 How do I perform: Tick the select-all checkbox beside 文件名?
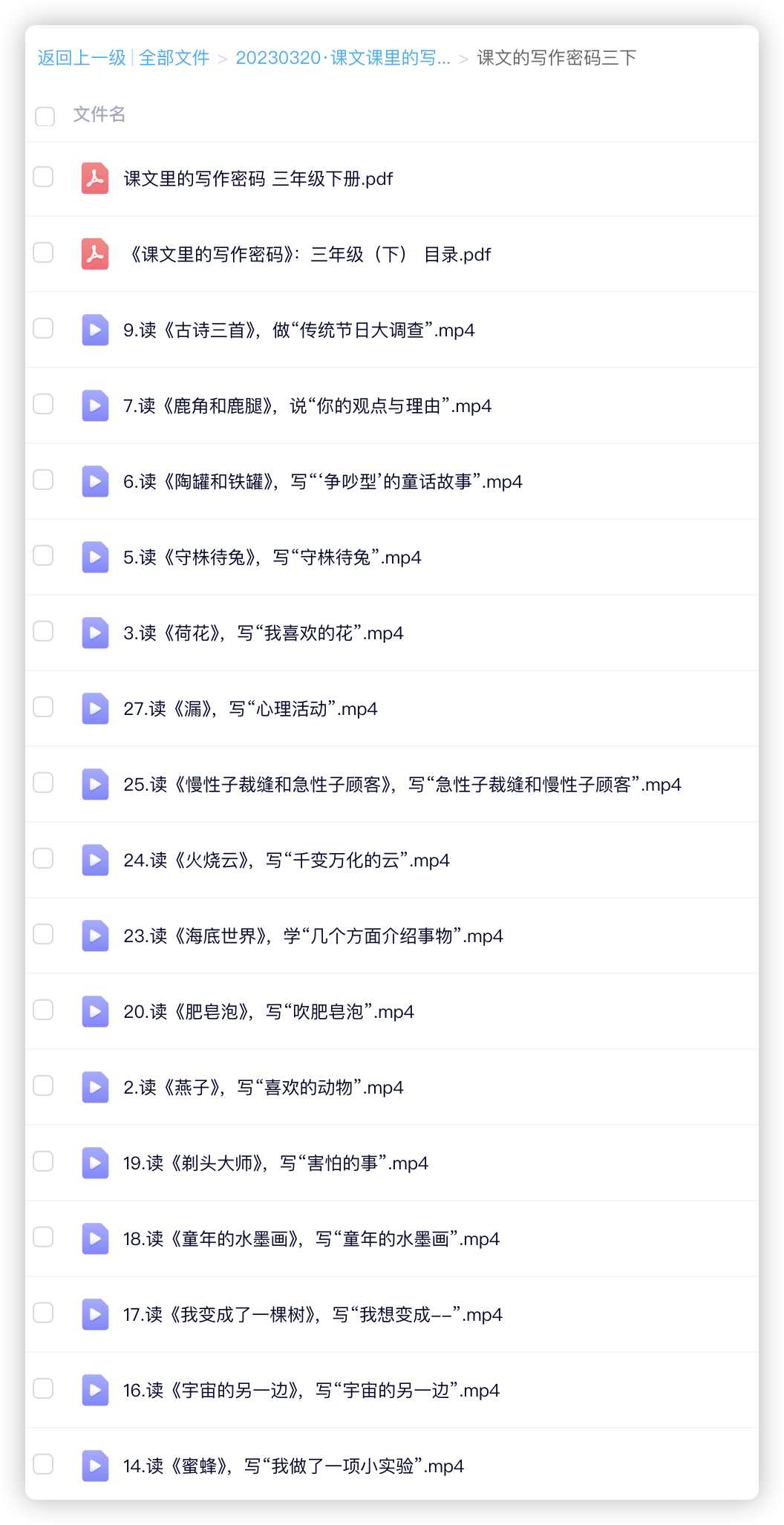[x=45, y=116]
